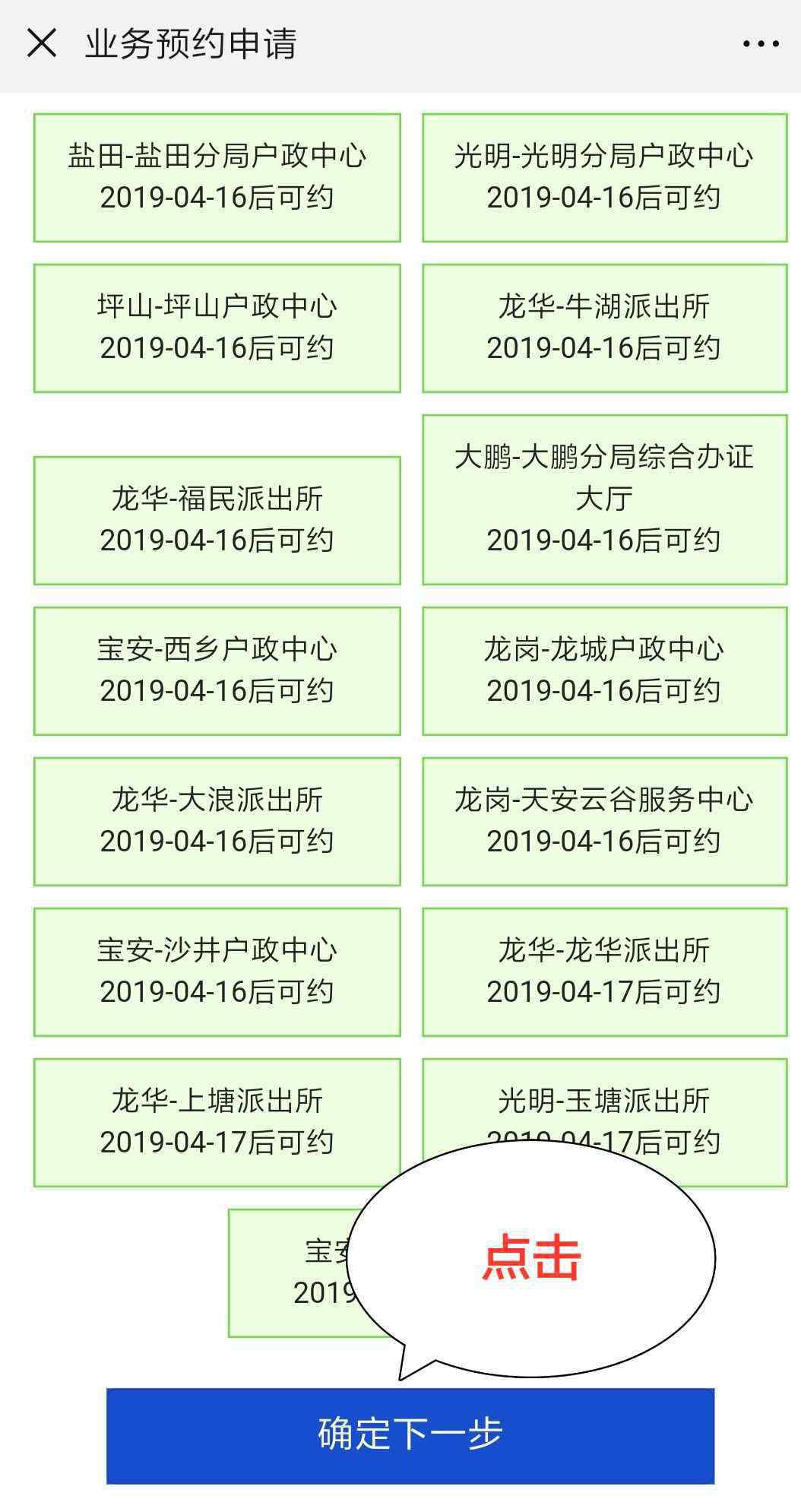Select 宝安-西乡户政中心
The width and height of the screenshot is (801, 1512).
click(x=217, y=671)
